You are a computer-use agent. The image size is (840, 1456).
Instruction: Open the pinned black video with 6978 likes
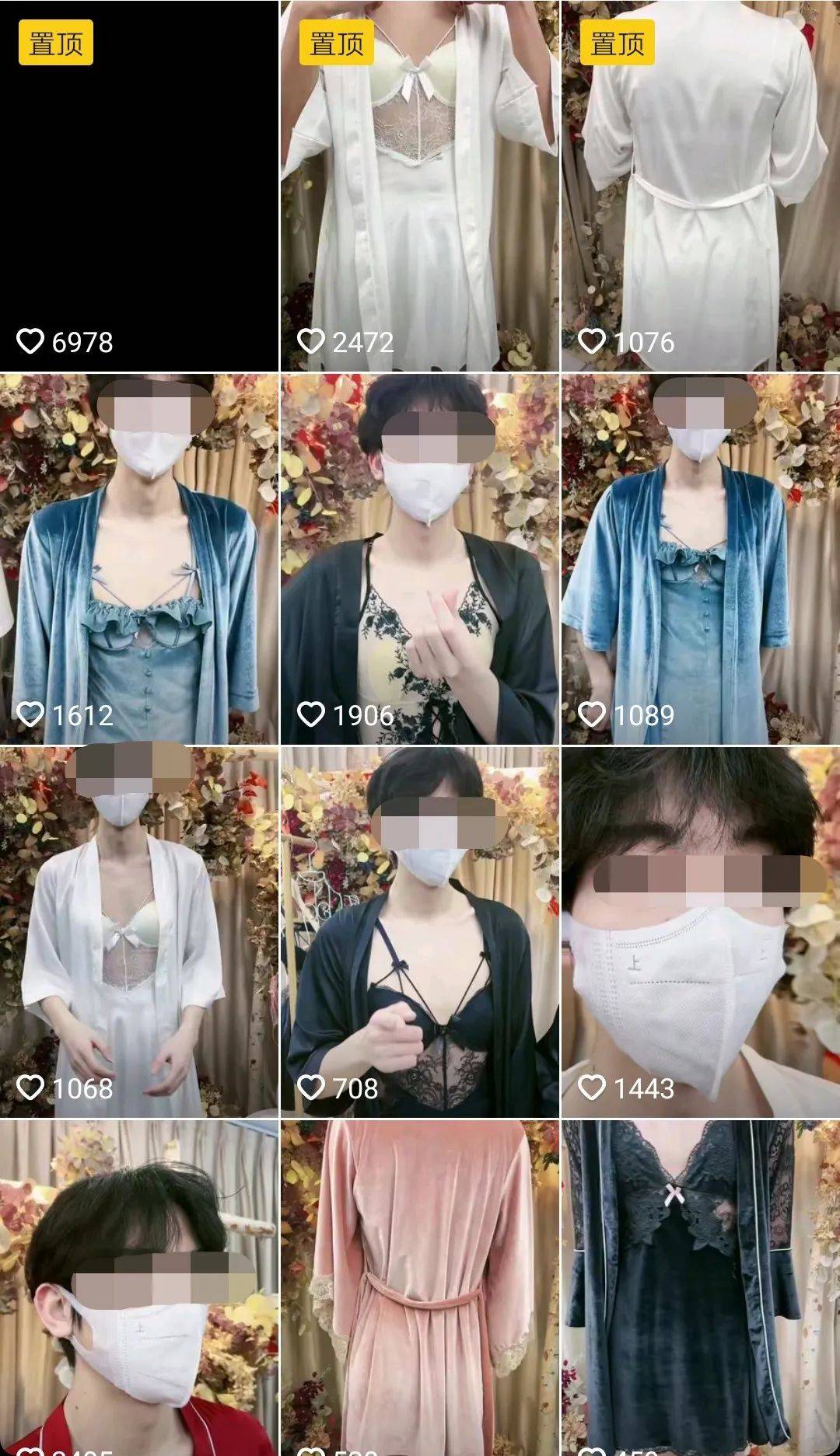click(139, 187)
